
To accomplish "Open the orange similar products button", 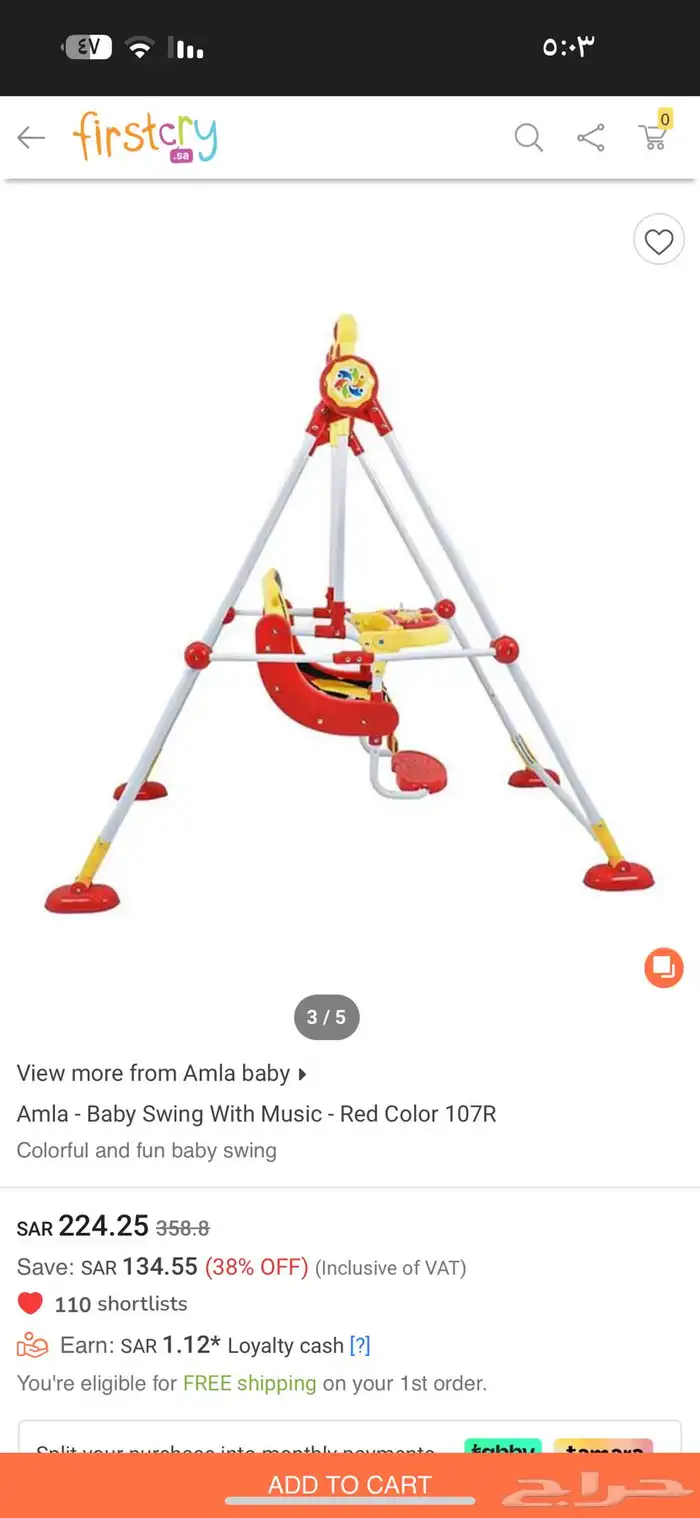I will [663, 967].
